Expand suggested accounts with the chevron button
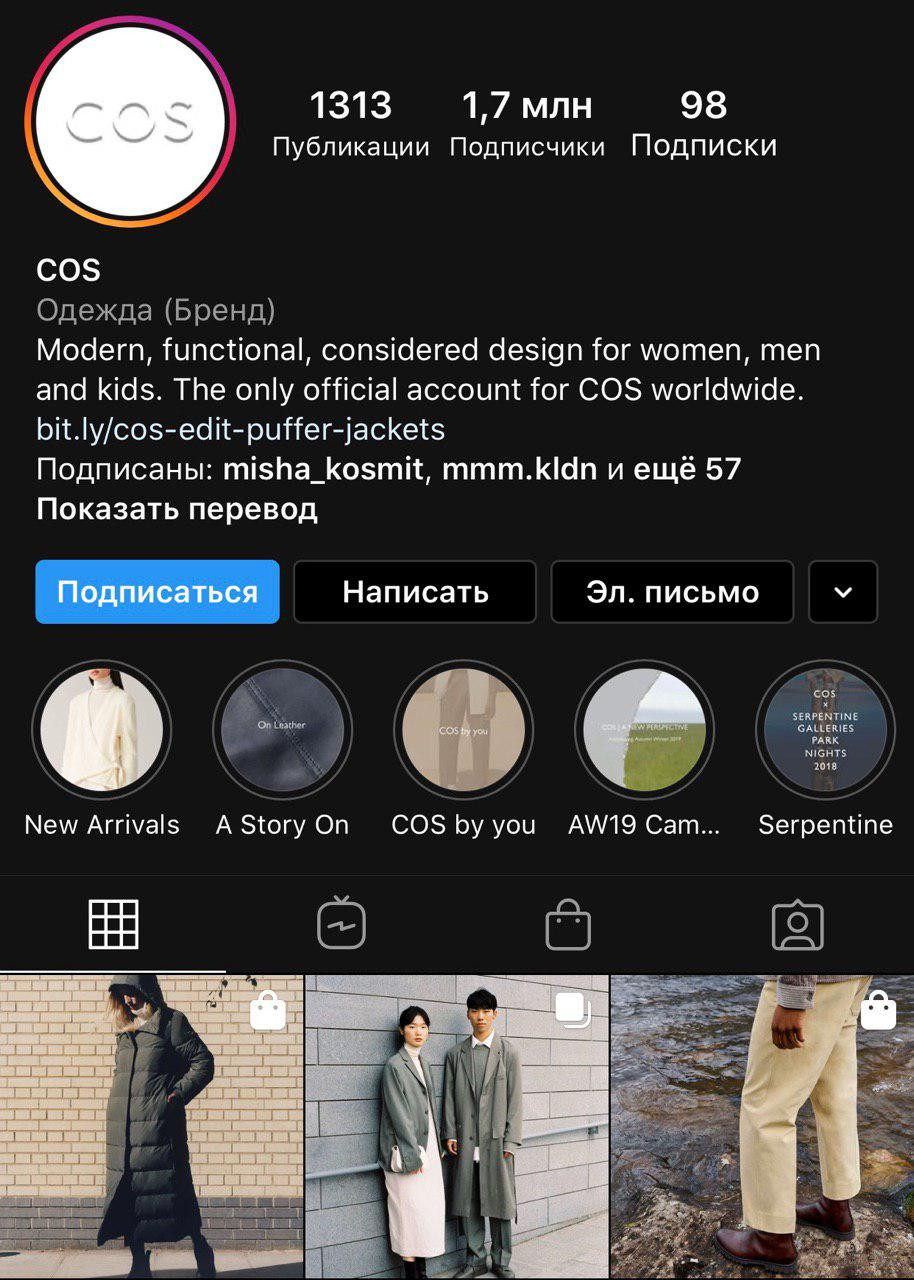914x1280 pixels. tap(843, 592)
